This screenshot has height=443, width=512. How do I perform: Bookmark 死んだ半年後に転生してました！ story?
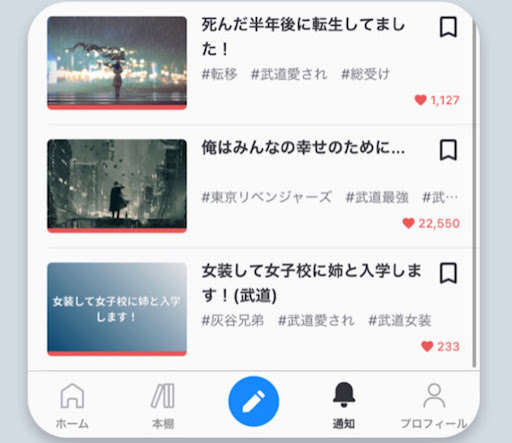pos(448,27)
